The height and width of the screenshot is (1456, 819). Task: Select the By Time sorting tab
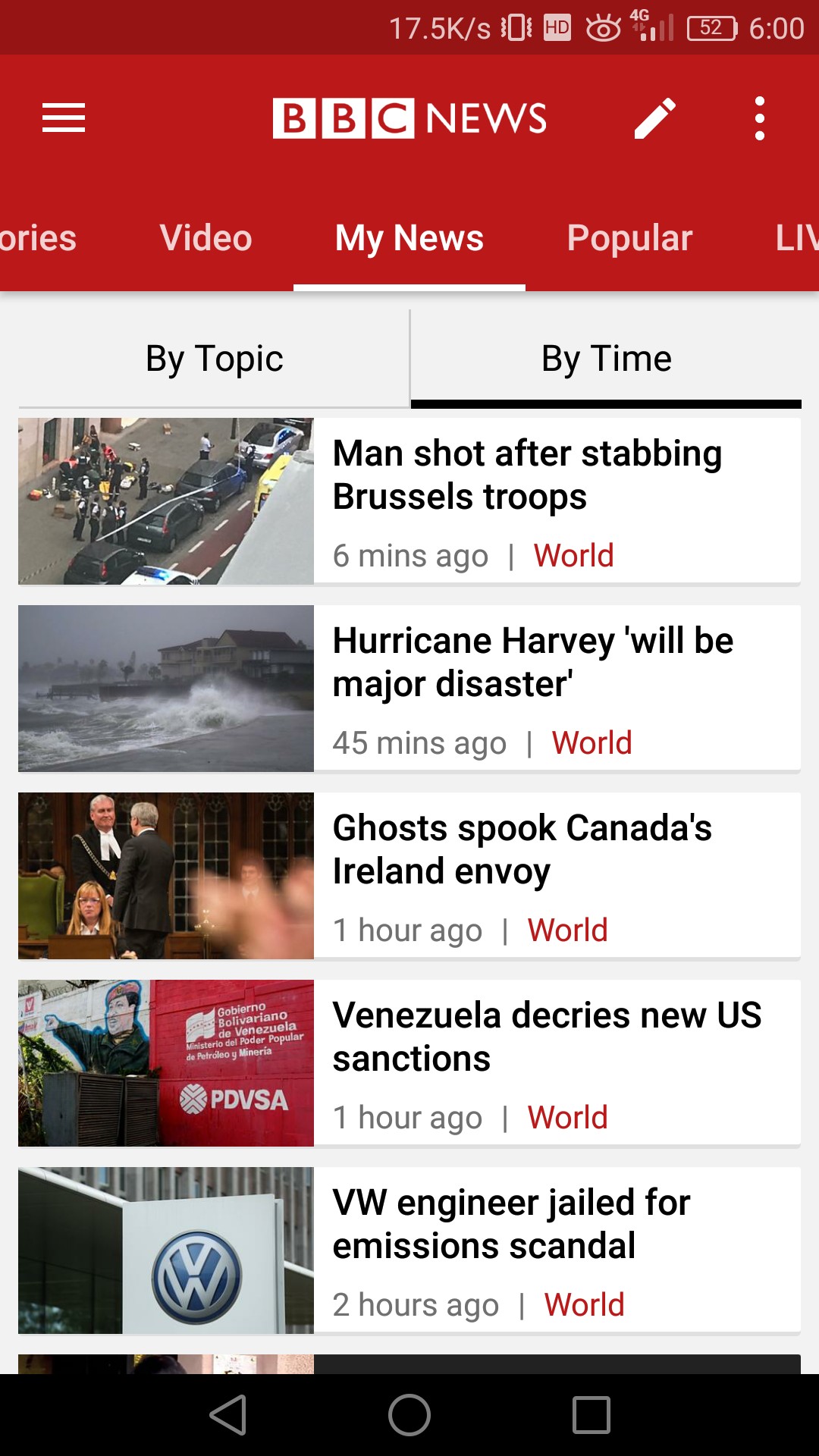click(x=606, y=359)
